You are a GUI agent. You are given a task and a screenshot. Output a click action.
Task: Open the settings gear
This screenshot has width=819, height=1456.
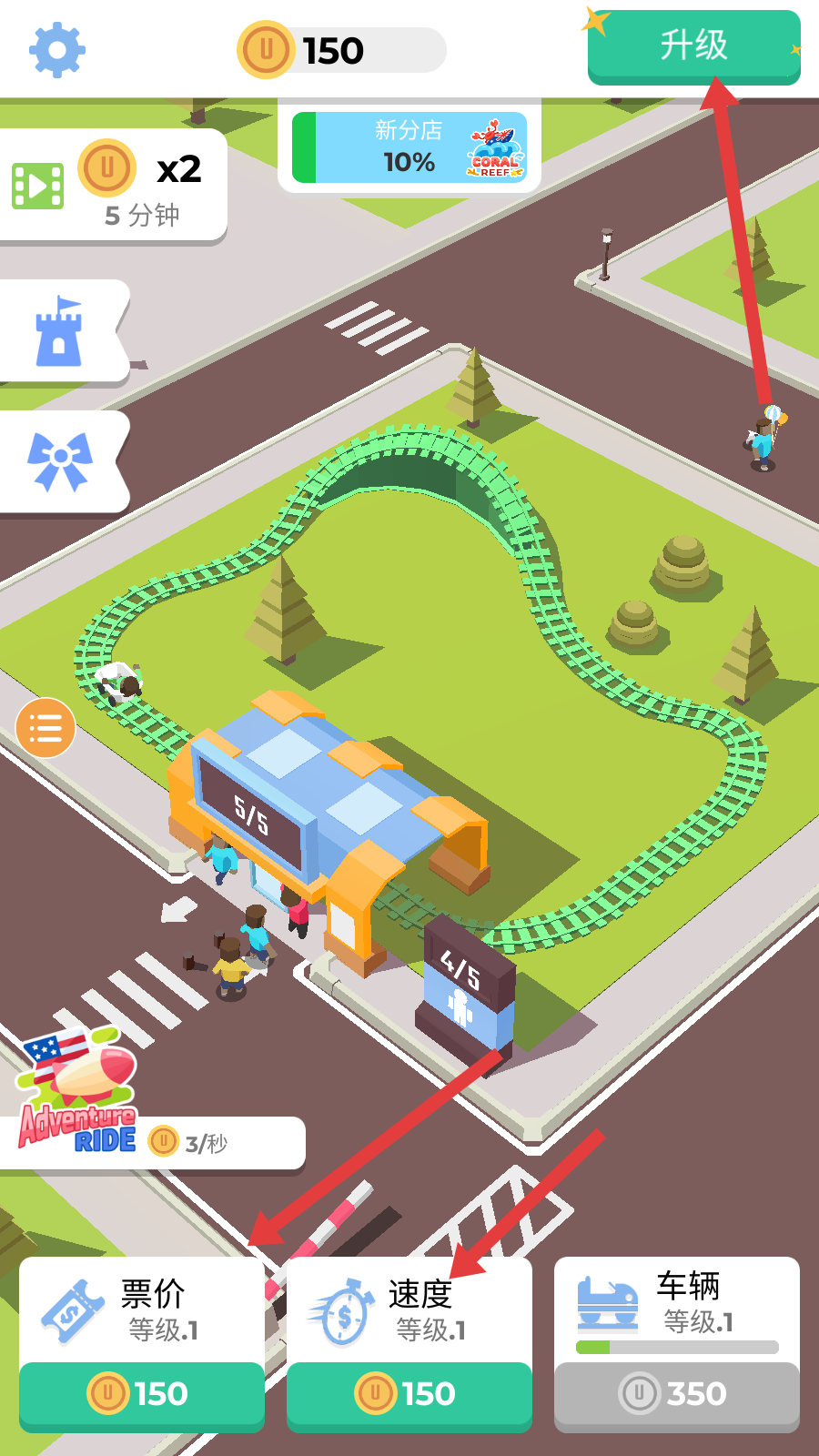coord(57,51)
